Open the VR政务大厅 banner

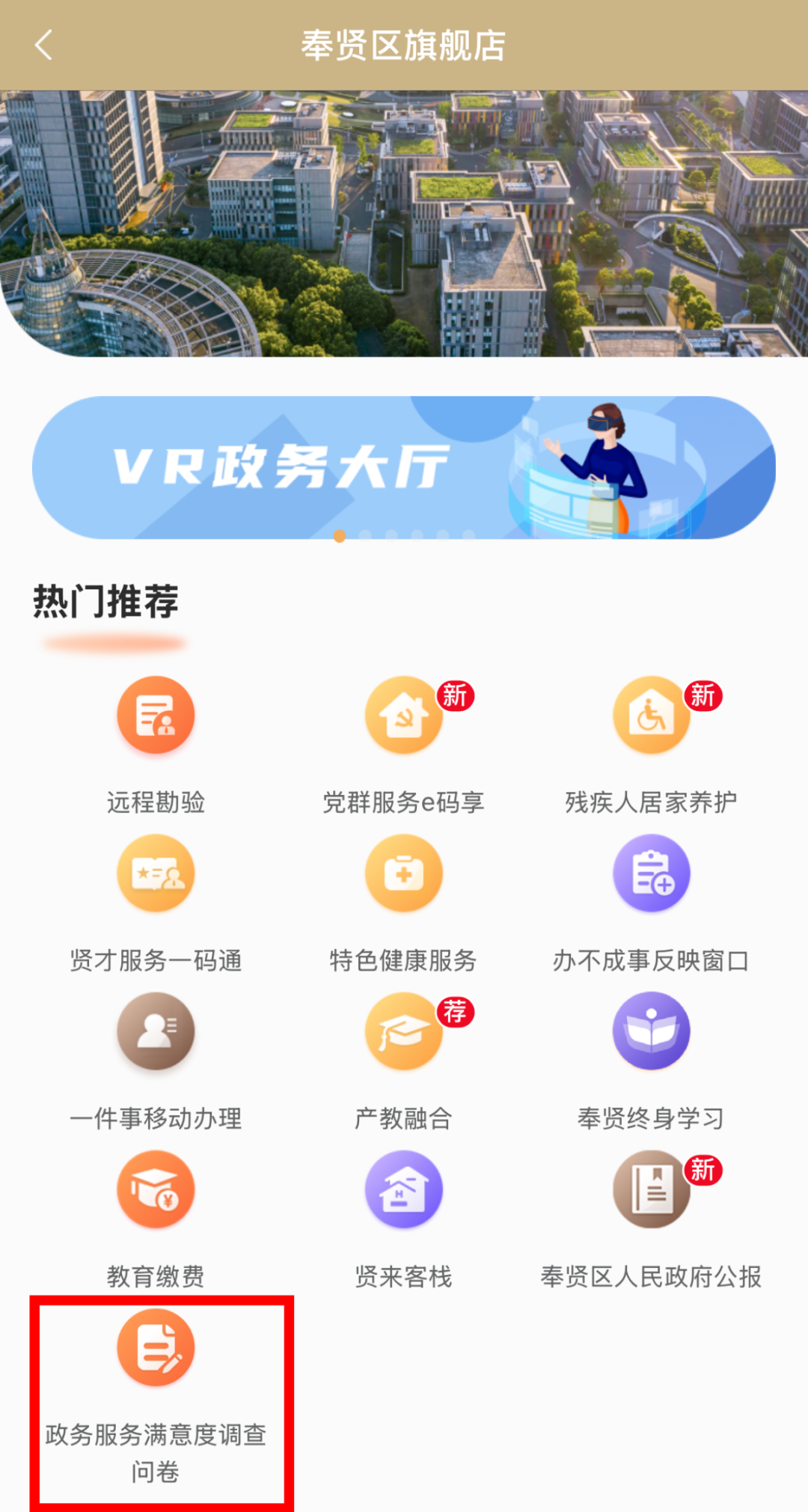coord(403,467)
